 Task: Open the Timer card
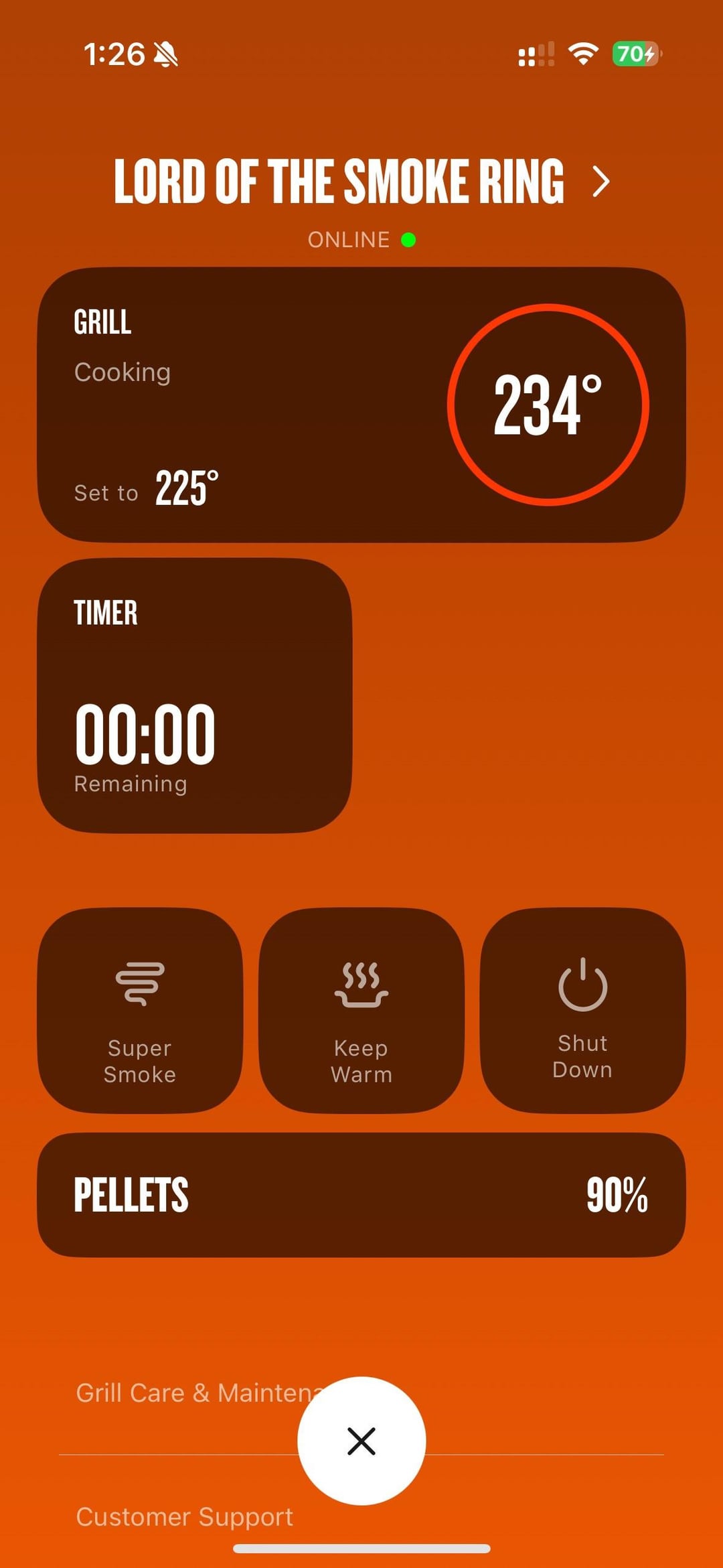194,695
